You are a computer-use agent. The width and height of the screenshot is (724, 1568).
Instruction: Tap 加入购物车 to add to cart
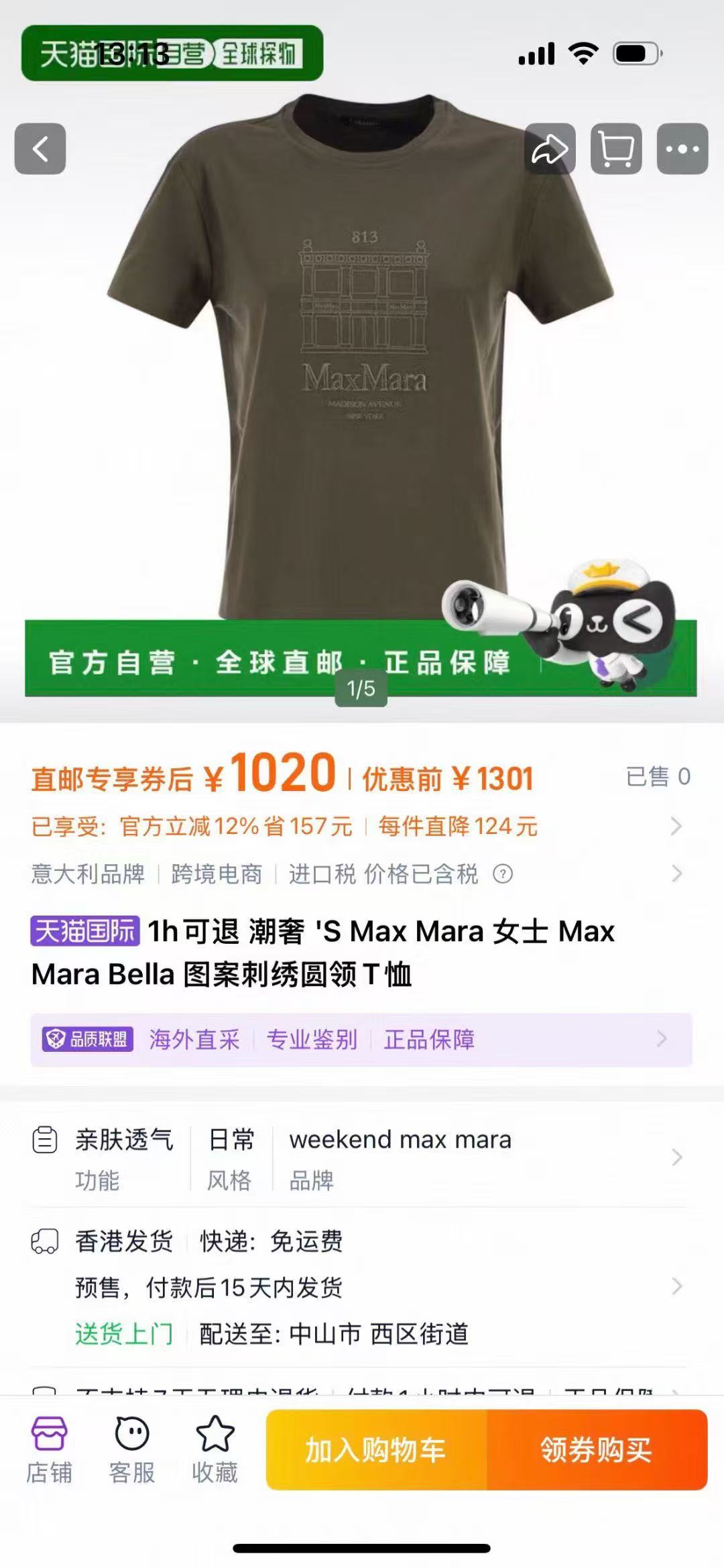click(376, 1450)
